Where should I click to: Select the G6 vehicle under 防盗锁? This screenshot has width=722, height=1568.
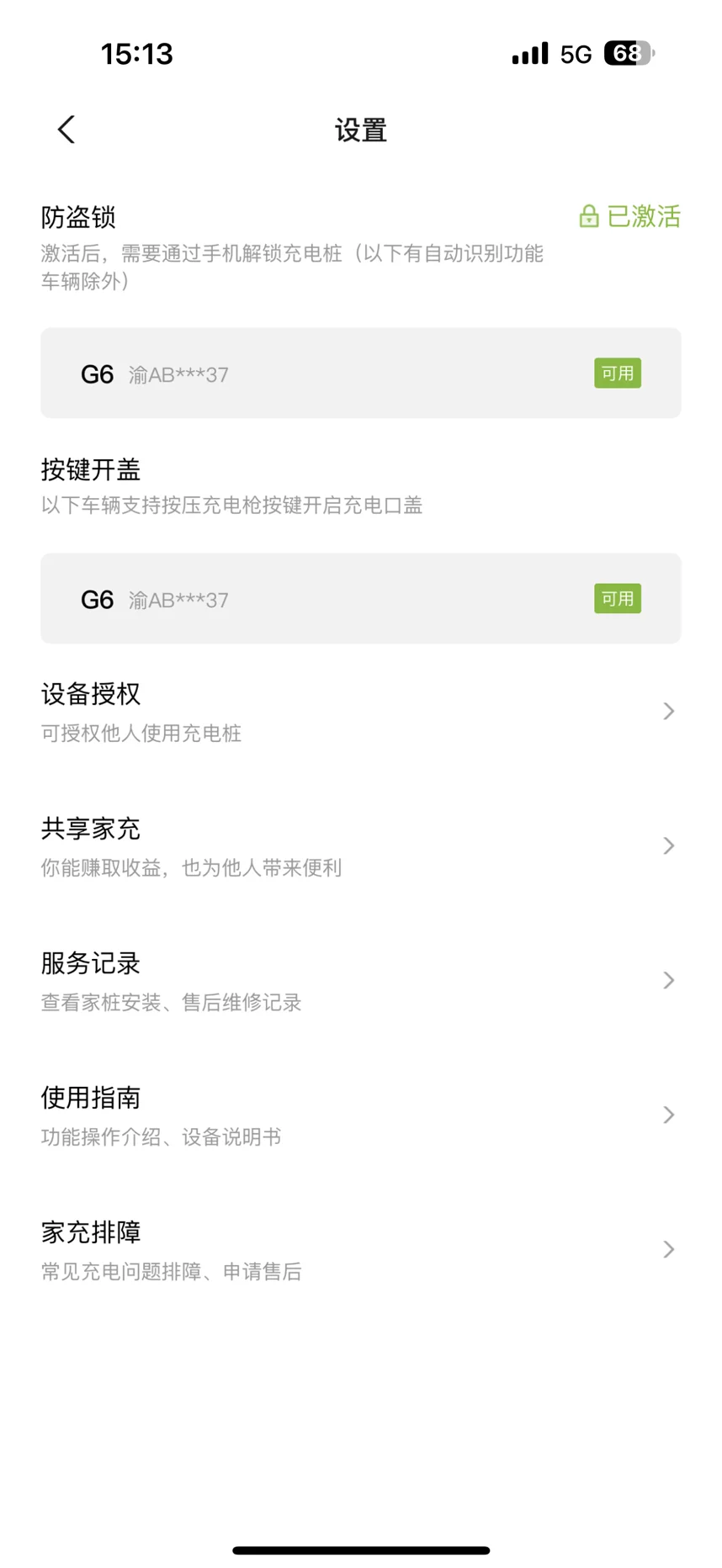361,373
